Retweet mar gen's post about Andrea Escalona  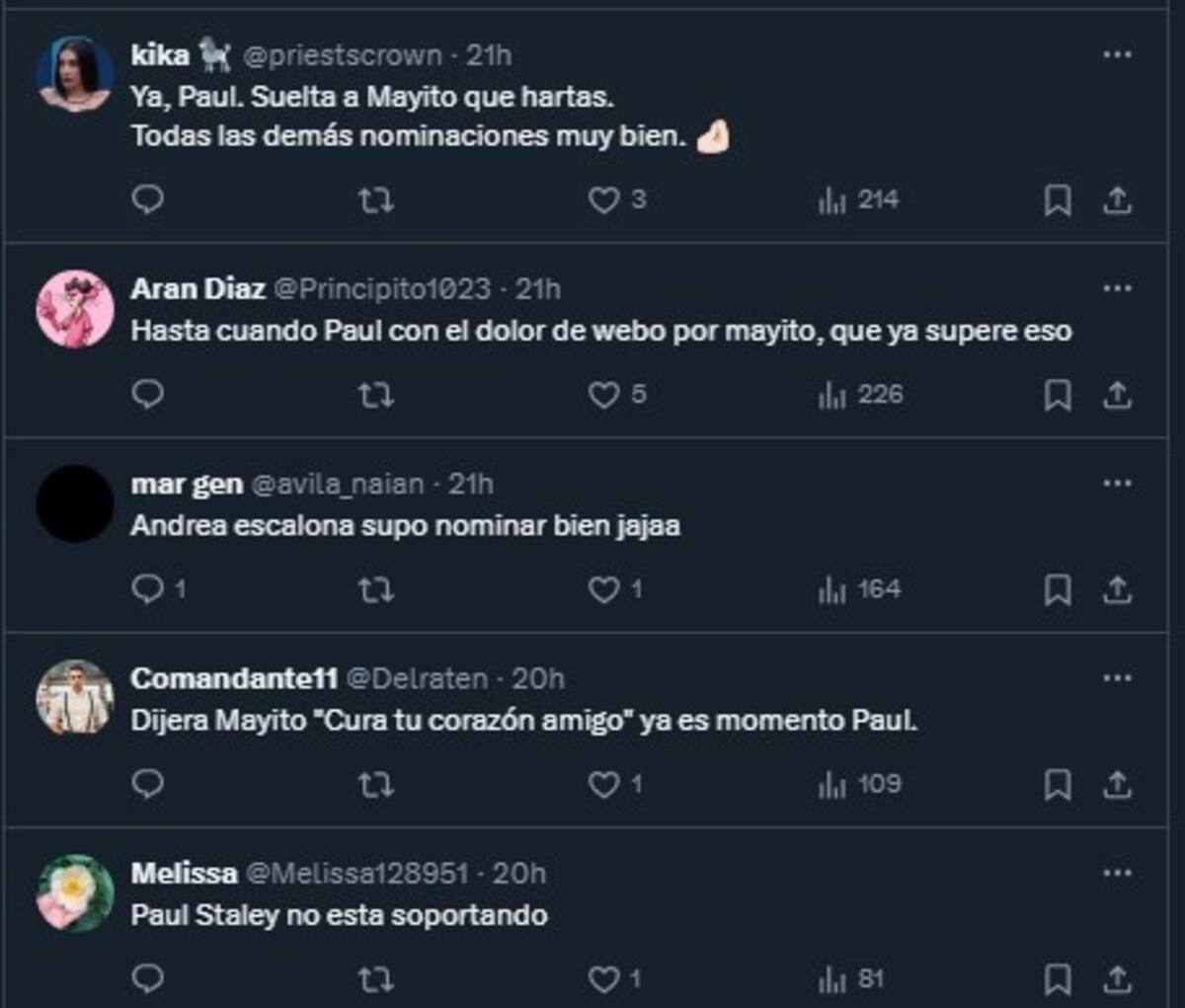coord(375,590)
